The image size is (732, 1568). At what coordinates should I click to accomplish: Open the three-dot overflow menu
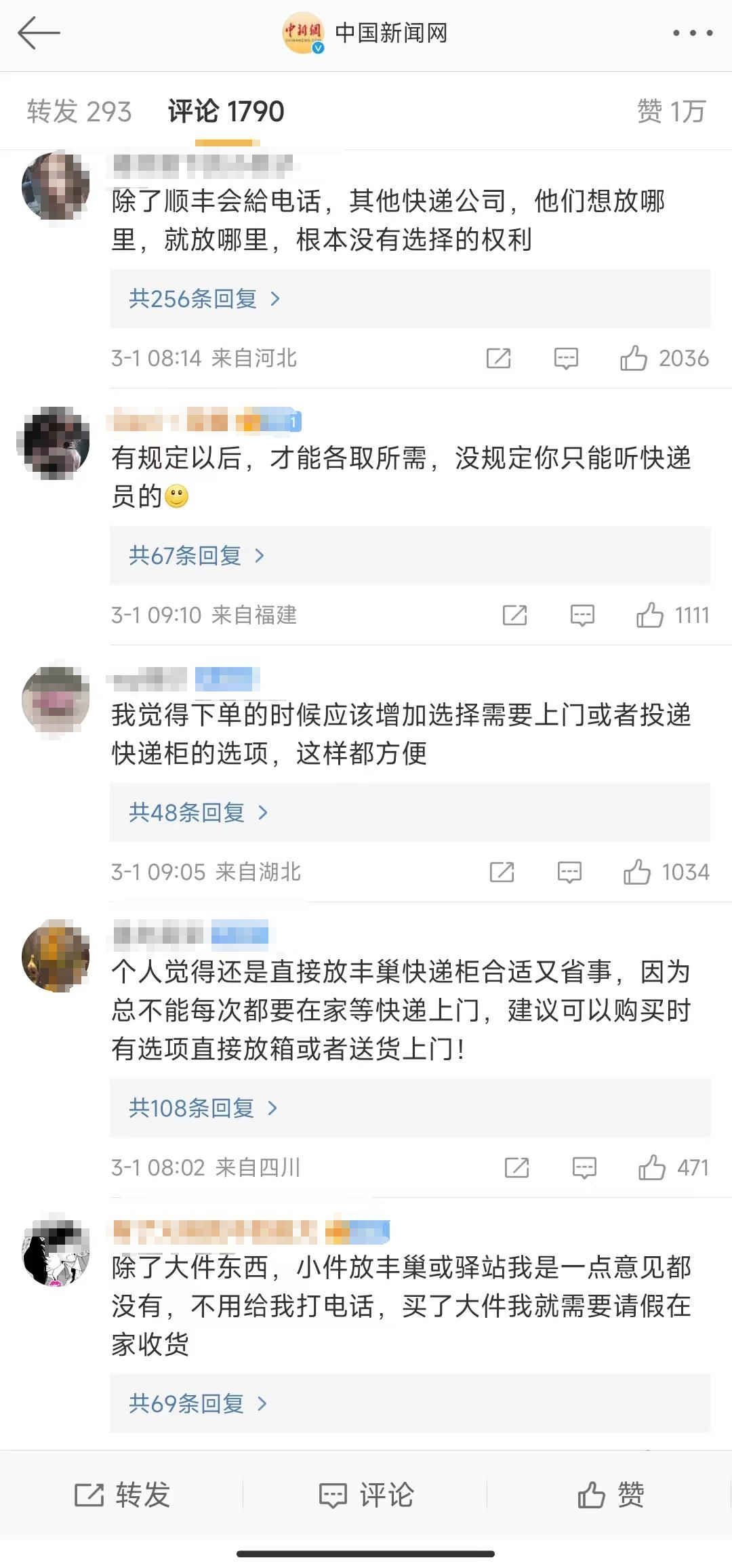point(692,33)
